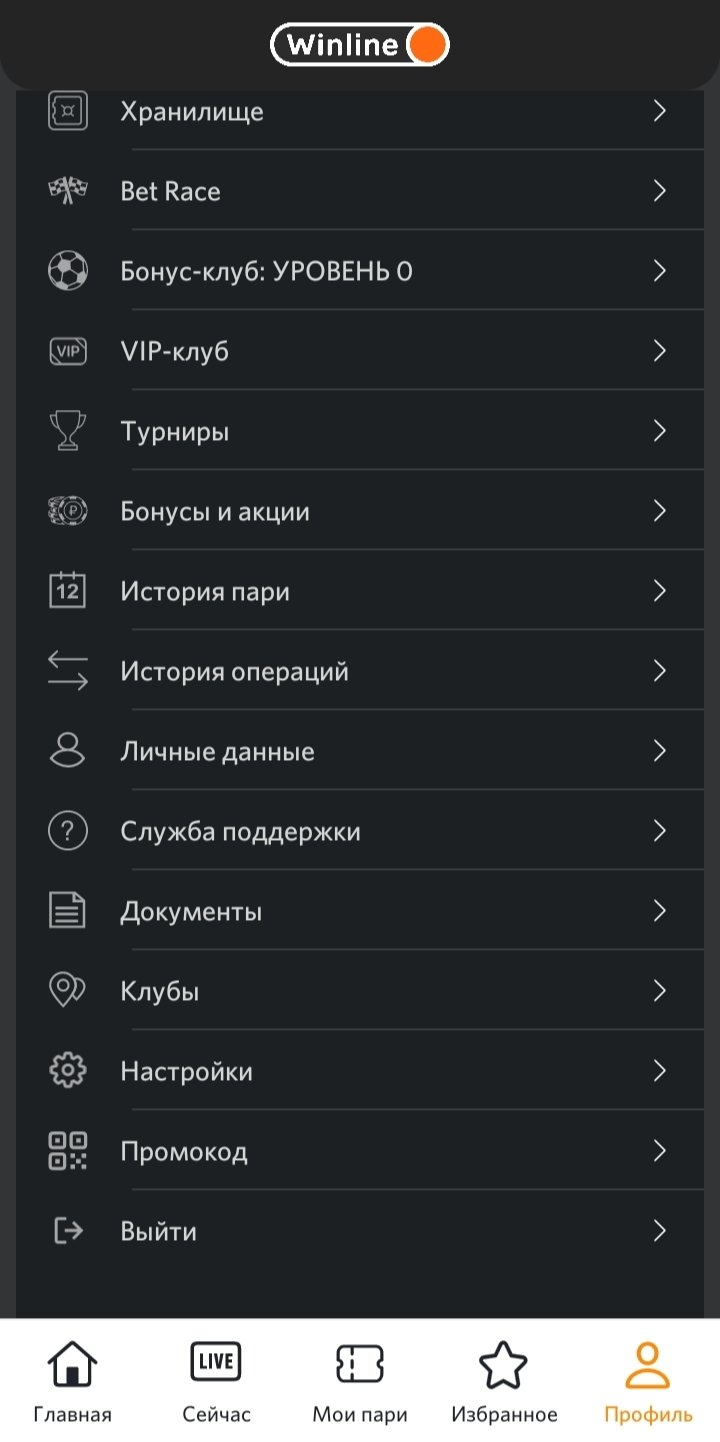Open Личные данные
720x1442 pixels.
(x=360, y=751)
